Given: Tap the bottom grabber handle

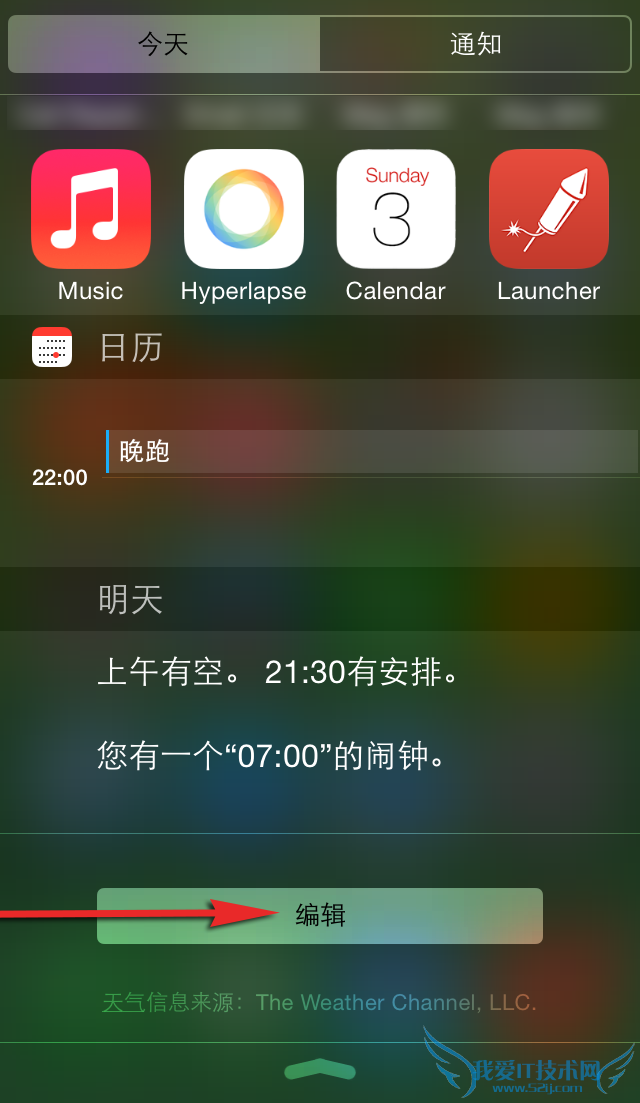Looking at the screenshot, I should coord(320,1071).
